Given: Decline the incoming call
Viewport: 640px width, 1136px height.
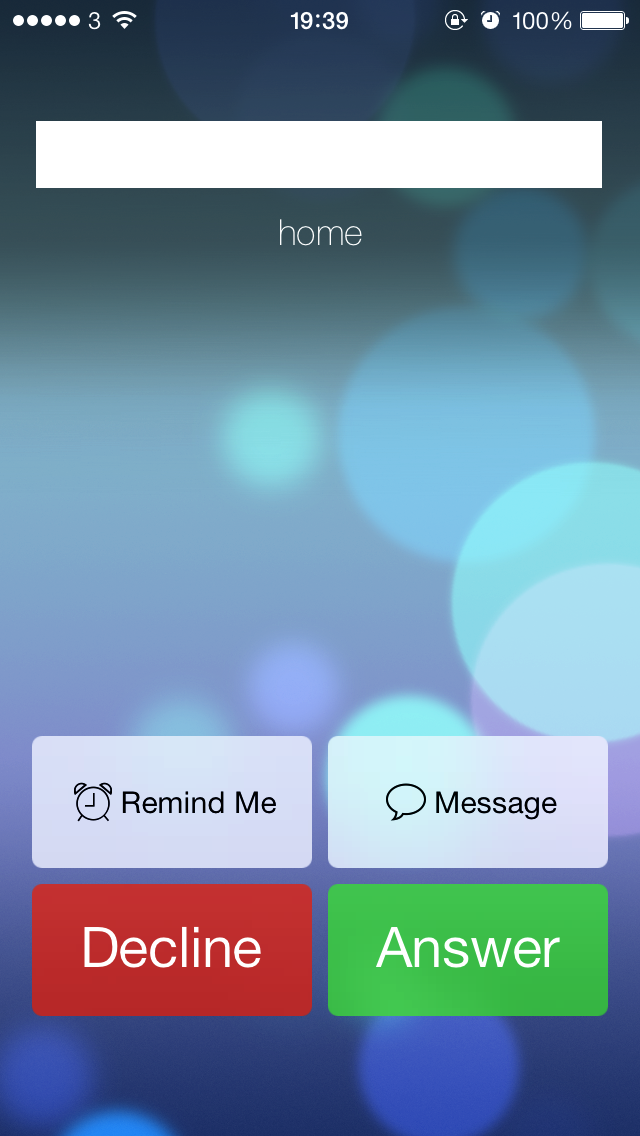Looking at the screenshot, I should pyautogui.click(x=172, y=949).
